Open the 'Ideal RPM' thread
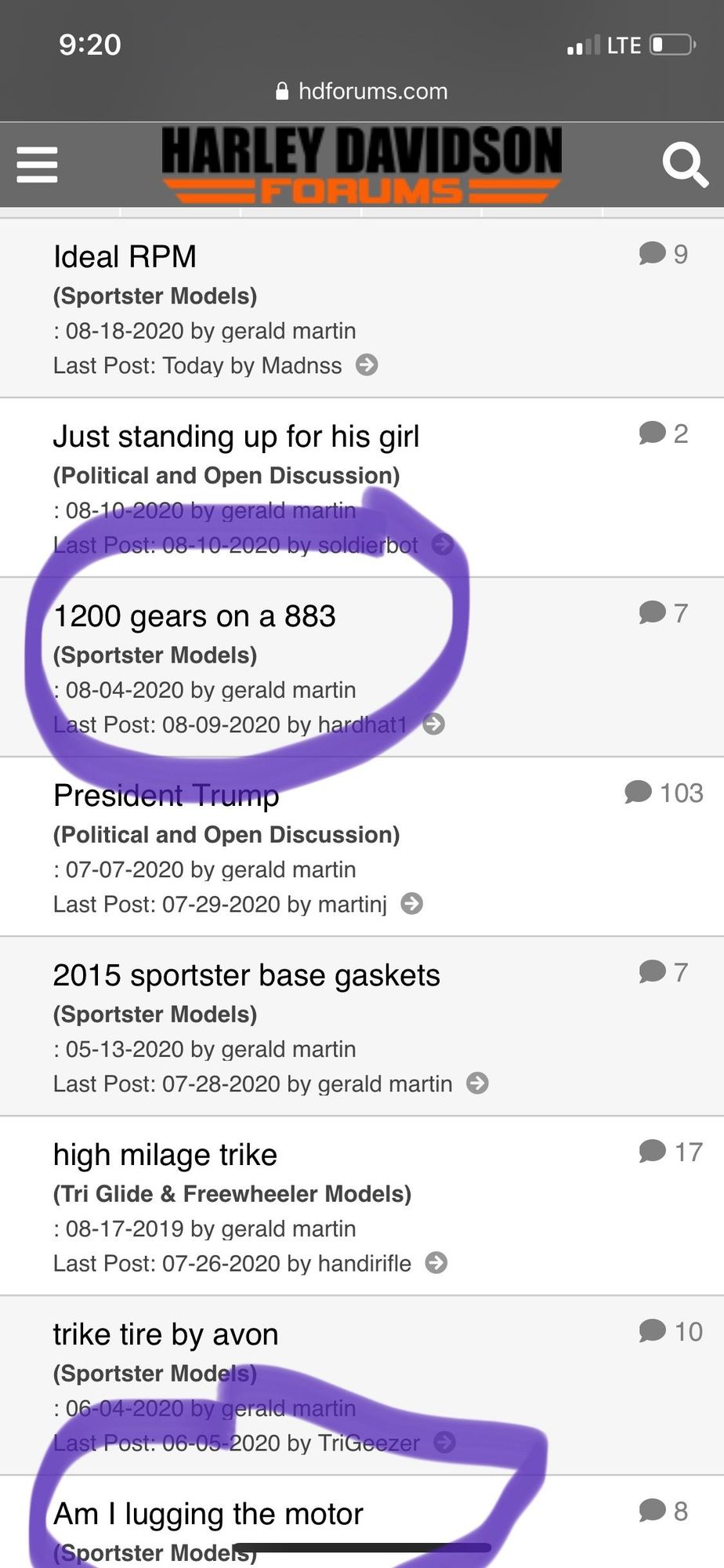The height and width of the screenshot is (1568, 724). click(125, 257)
